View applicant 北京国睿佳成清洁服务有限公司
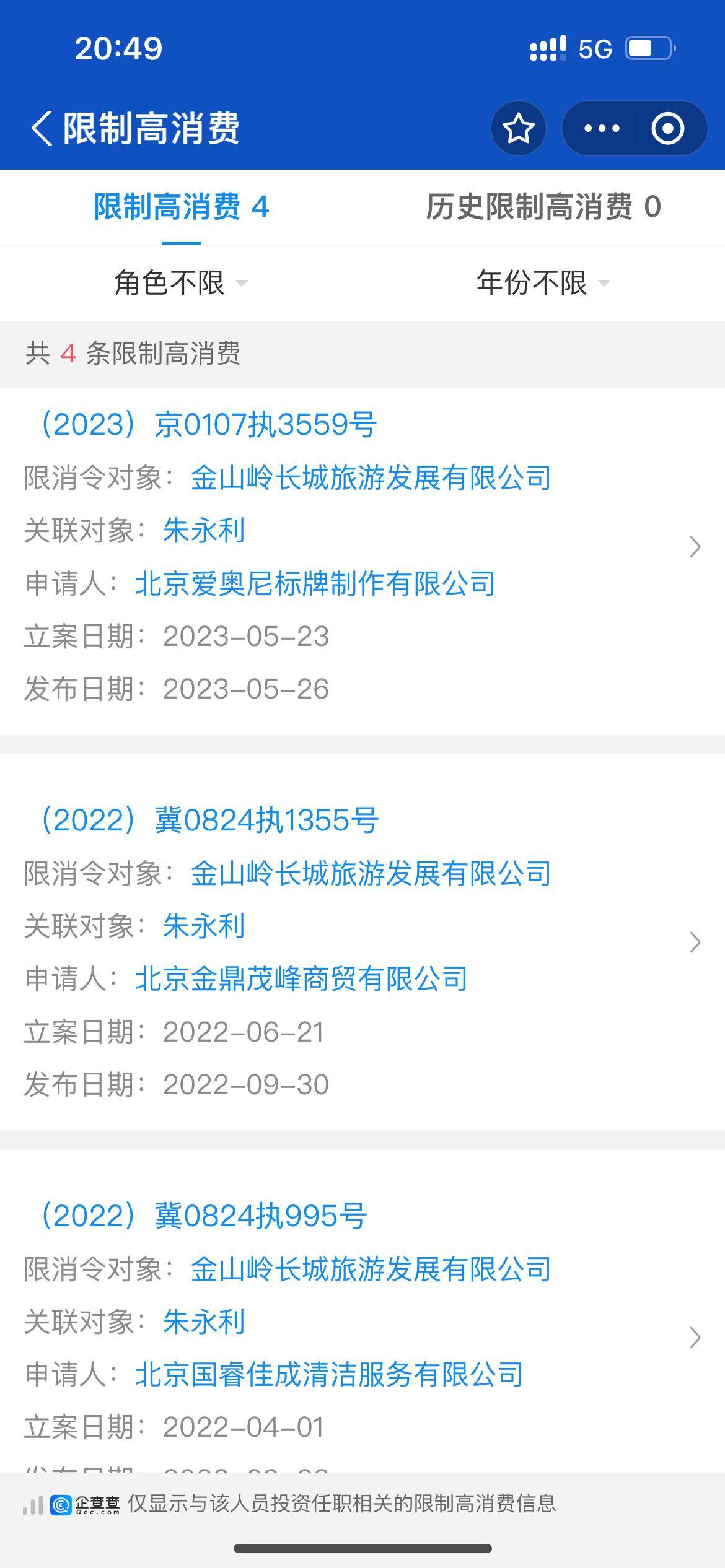Viewport: 725px width, 1568px height. click(x=329, y=1374)
